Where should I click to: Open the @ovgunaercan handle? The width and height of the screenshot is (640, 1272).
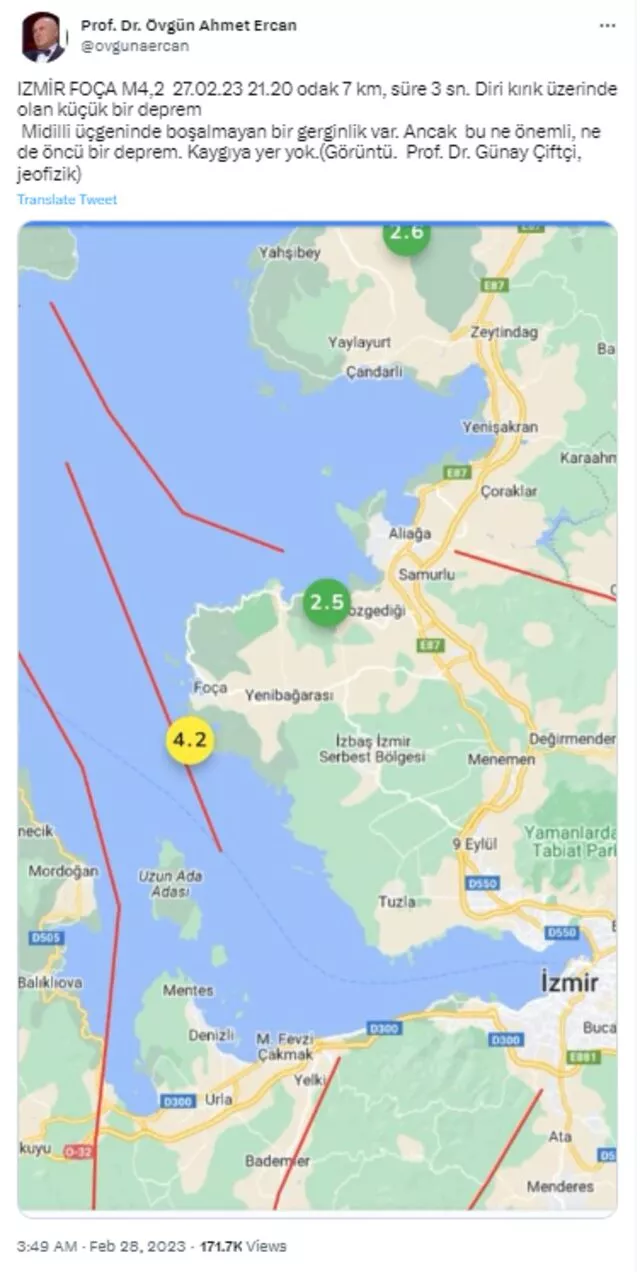click(135, 46)
